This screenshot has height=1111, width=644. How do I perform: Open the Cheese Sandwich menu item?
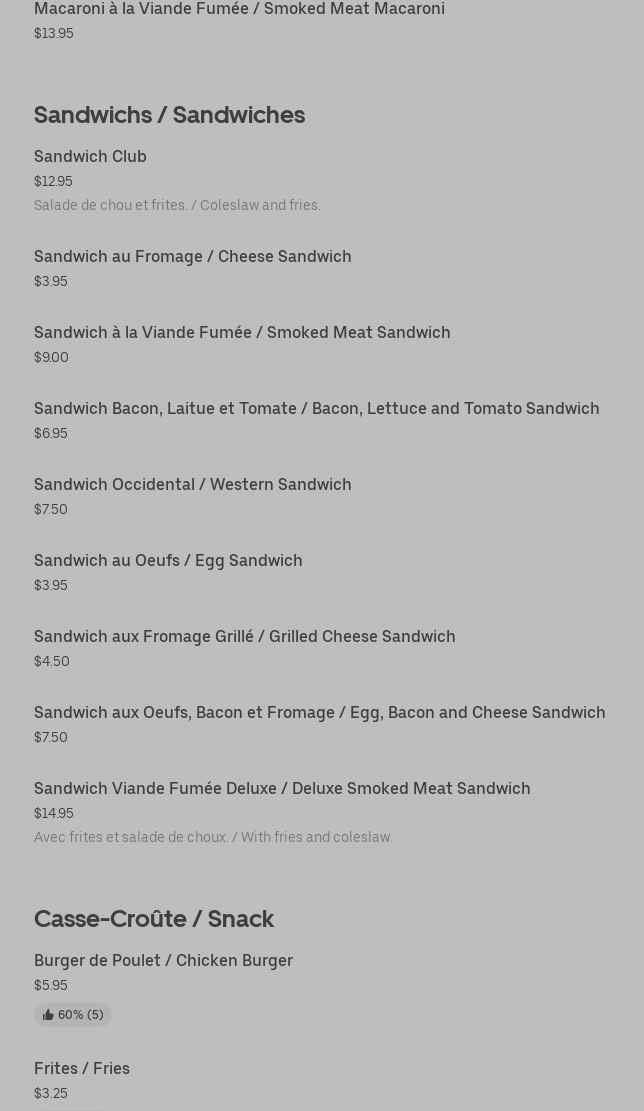click(192, 257)
